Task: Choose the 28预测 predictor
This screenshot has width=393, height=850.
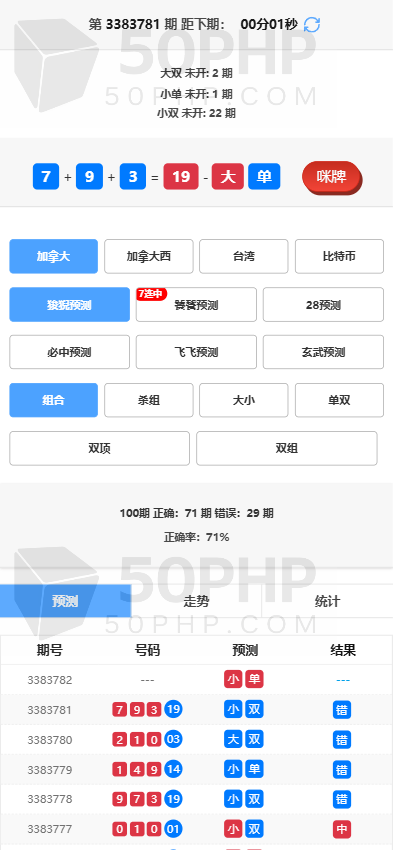Action: point(323,305)
